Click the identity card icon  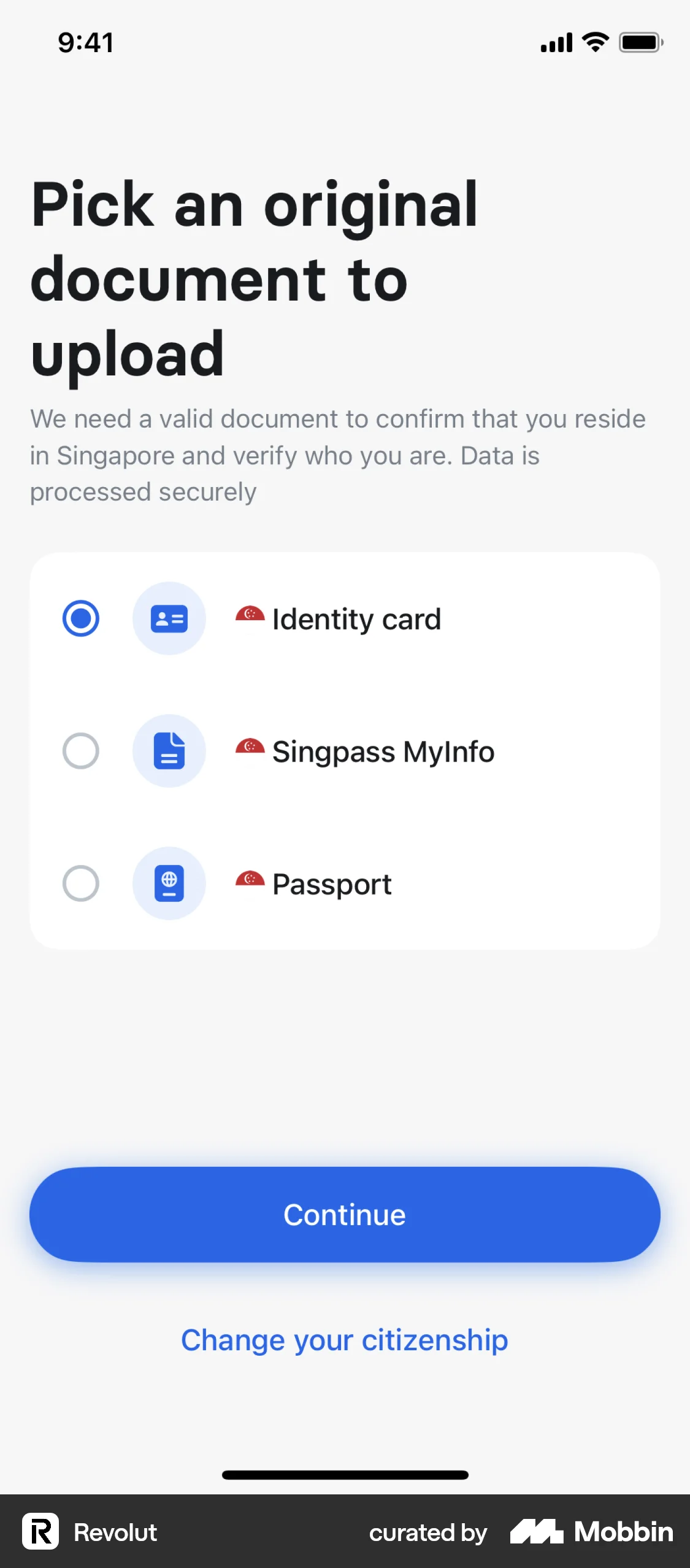169,619
